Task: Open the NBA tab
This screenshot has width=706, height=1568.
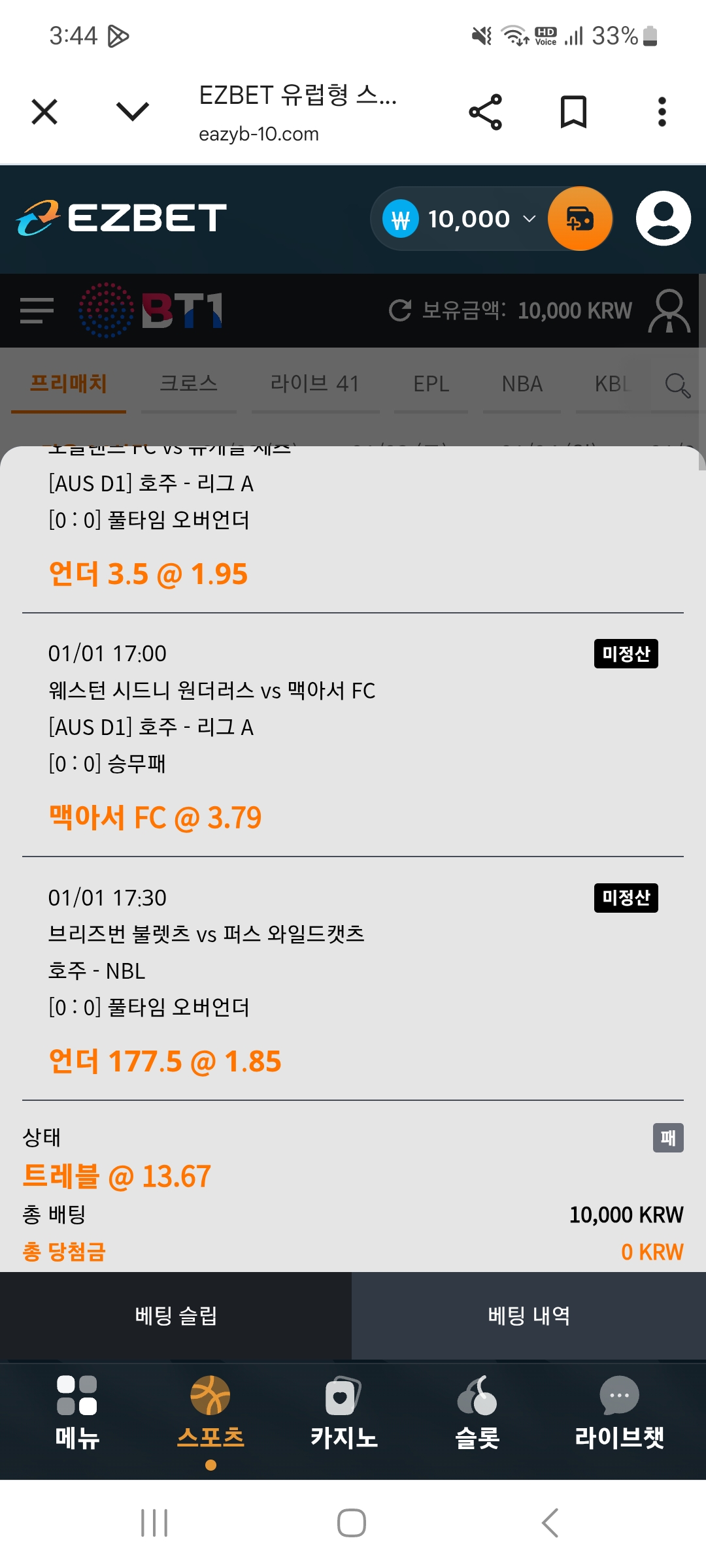Action: pyautogui.click(x=522, y=384)
